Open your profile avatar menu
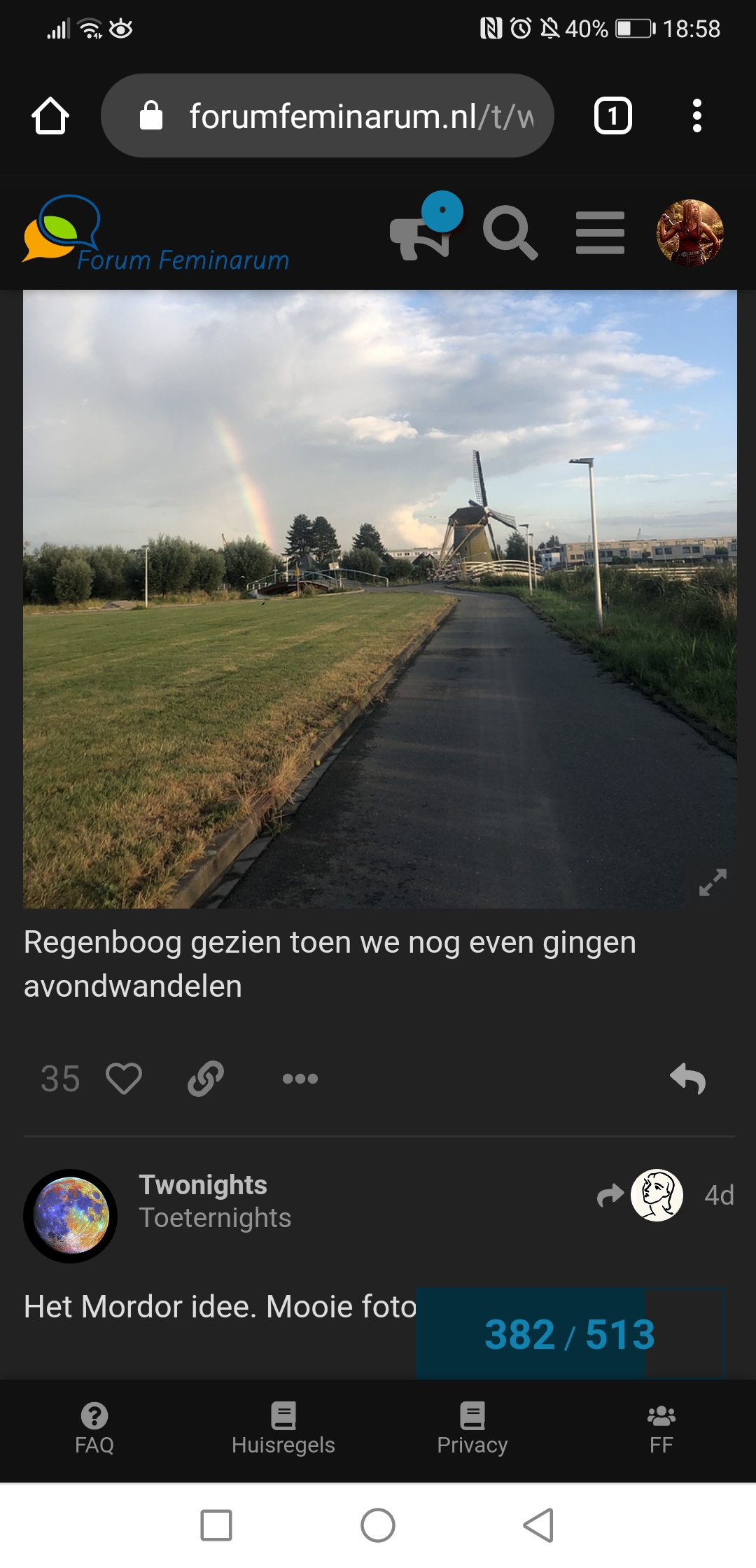This screenshot has height=1568, width=756. click(689, 233)
